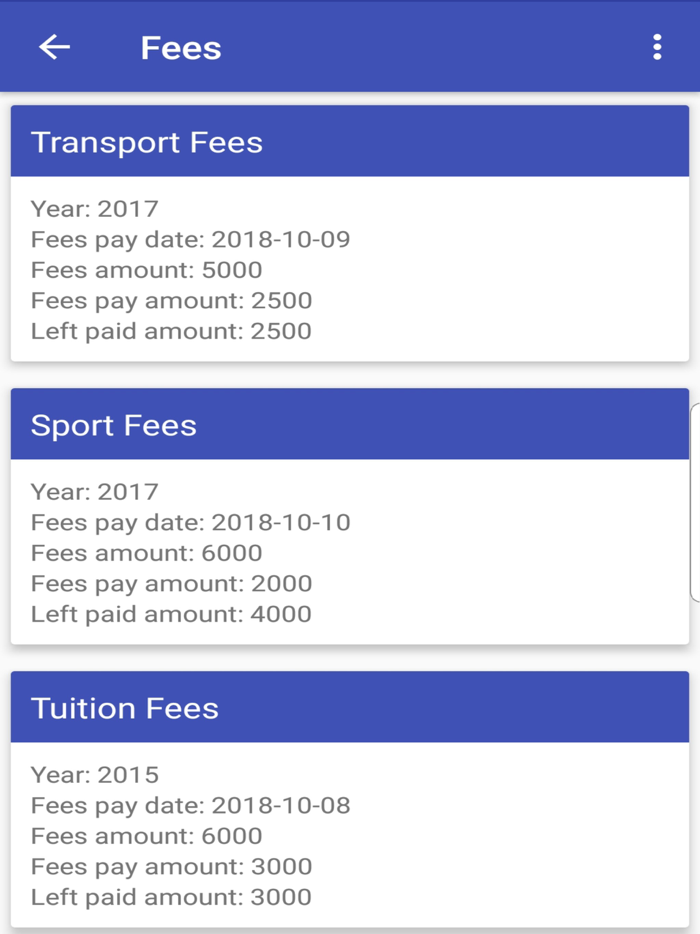Select the Sport Fees card
Viewport: 700px width, 934px height.
(349, 516)
